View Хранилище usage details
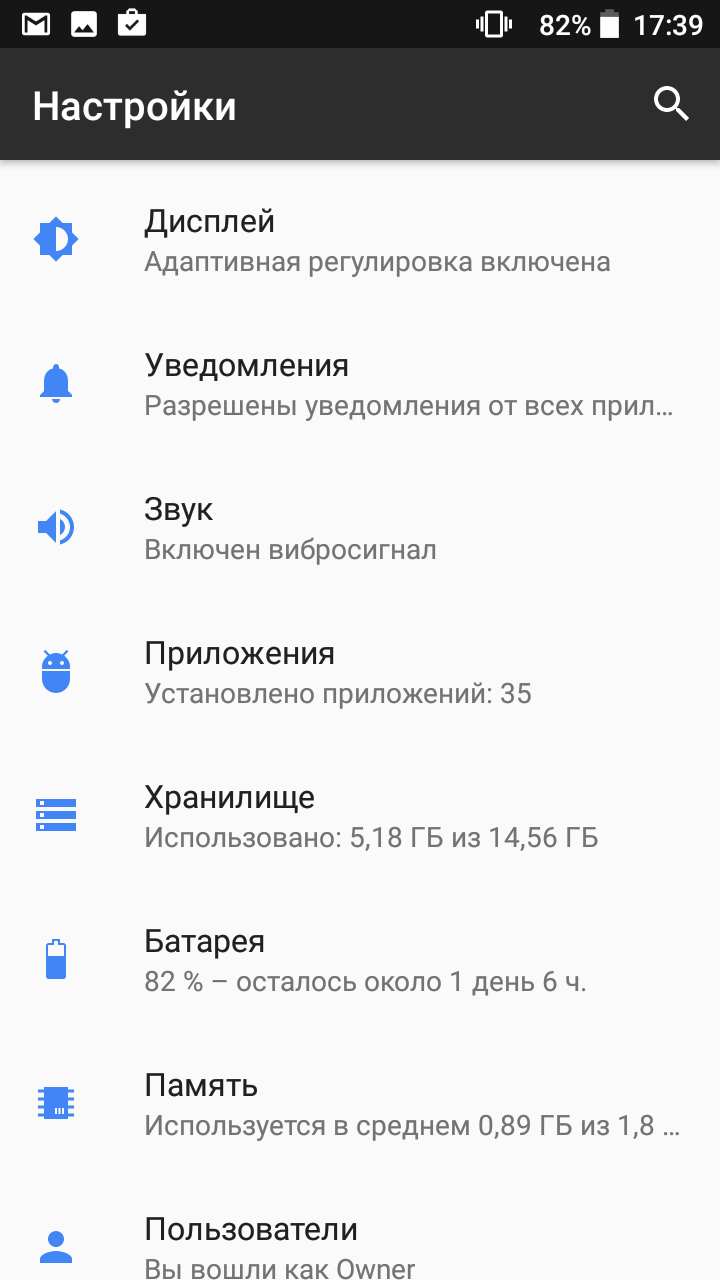 (360, 816)
